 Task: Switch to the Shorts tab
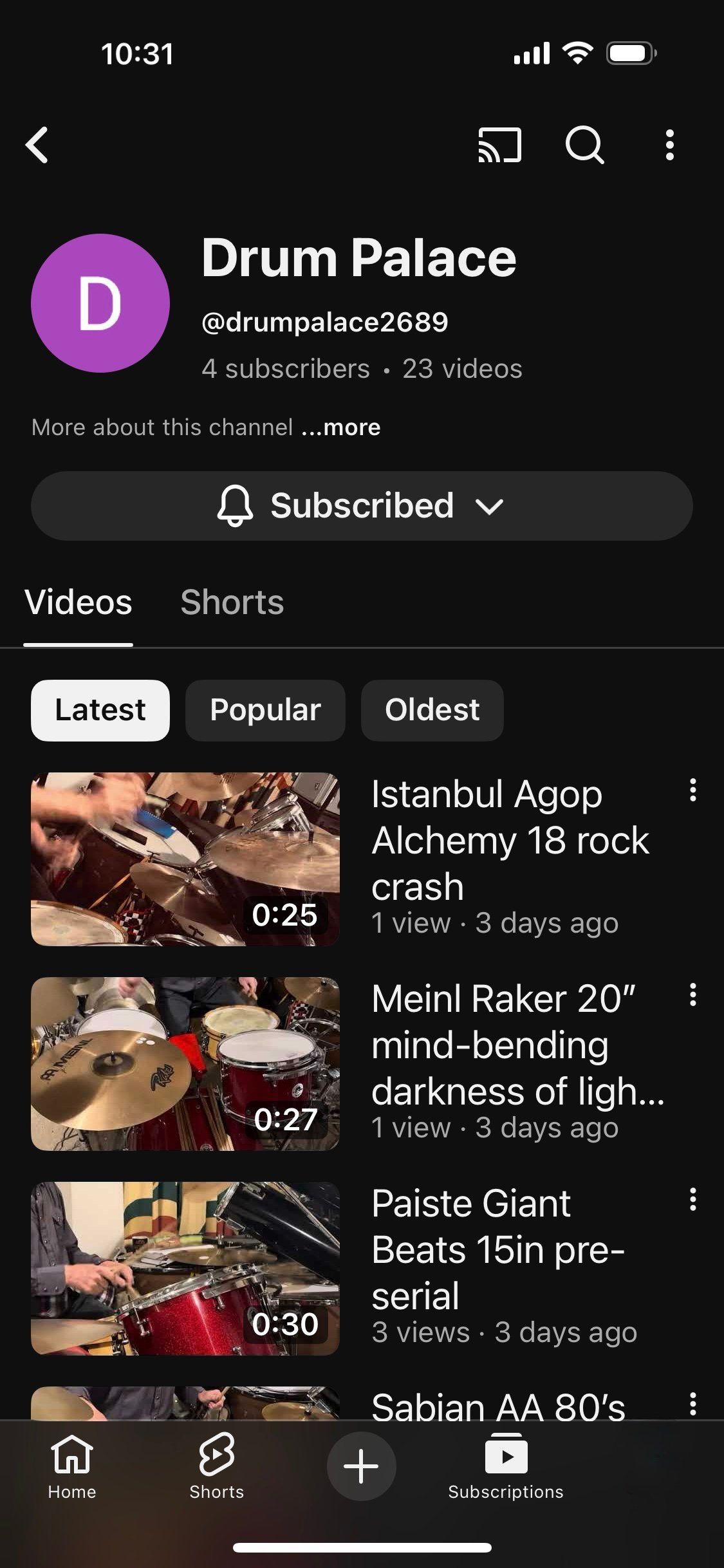[x=232, y=602]
